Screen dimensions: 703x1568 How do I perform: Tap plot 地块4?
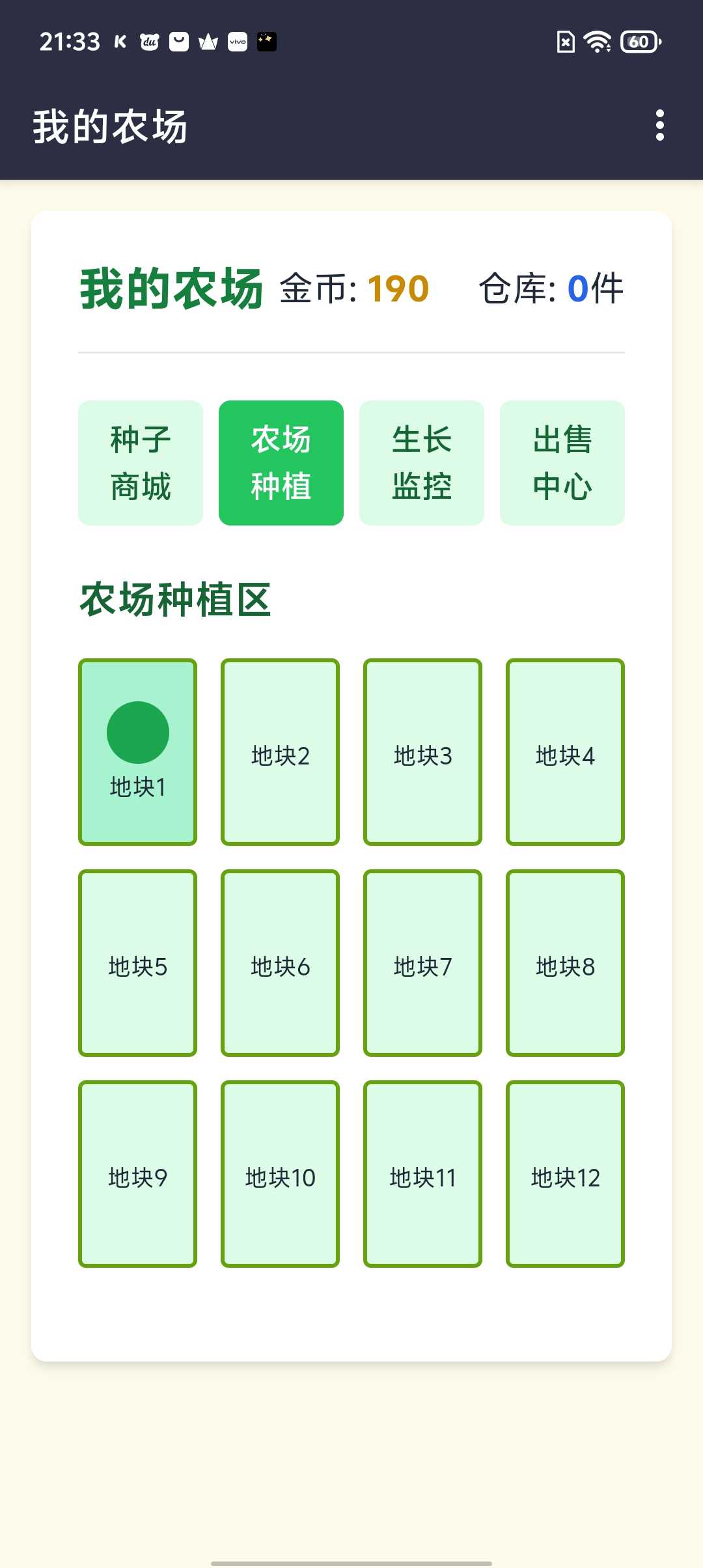[565, 752]
